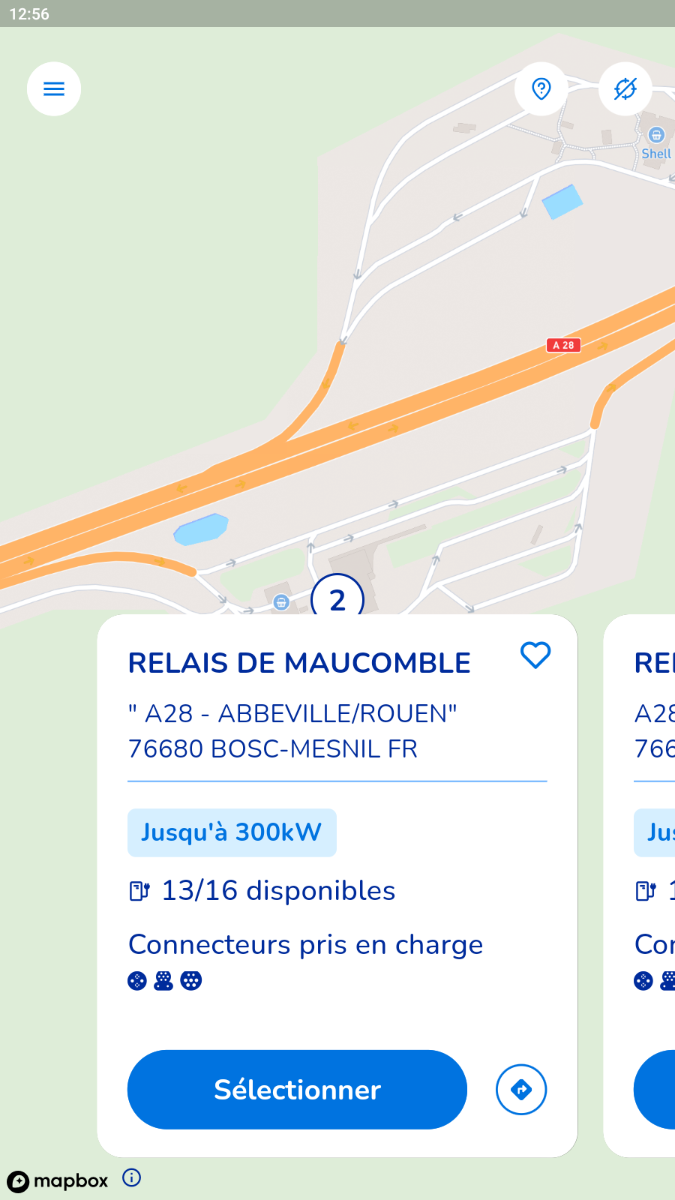Get directions to Relais de Maucomble
Viewport: 675px width, 1200px height.
[x=521, y=1090]
